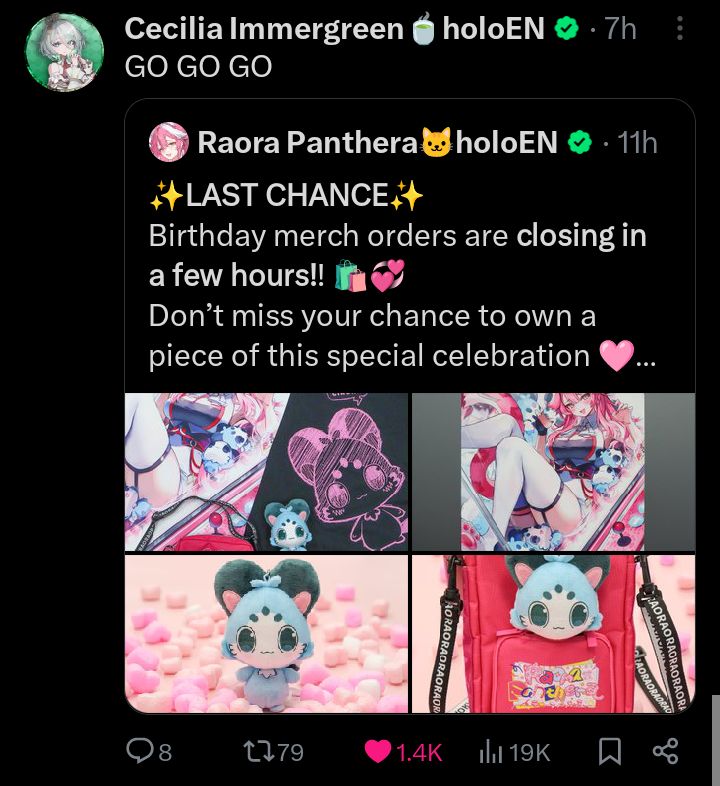This screenshot has height=786, width=720.
Task: View the red bag with plush image
Action: [x=553, y=633]
